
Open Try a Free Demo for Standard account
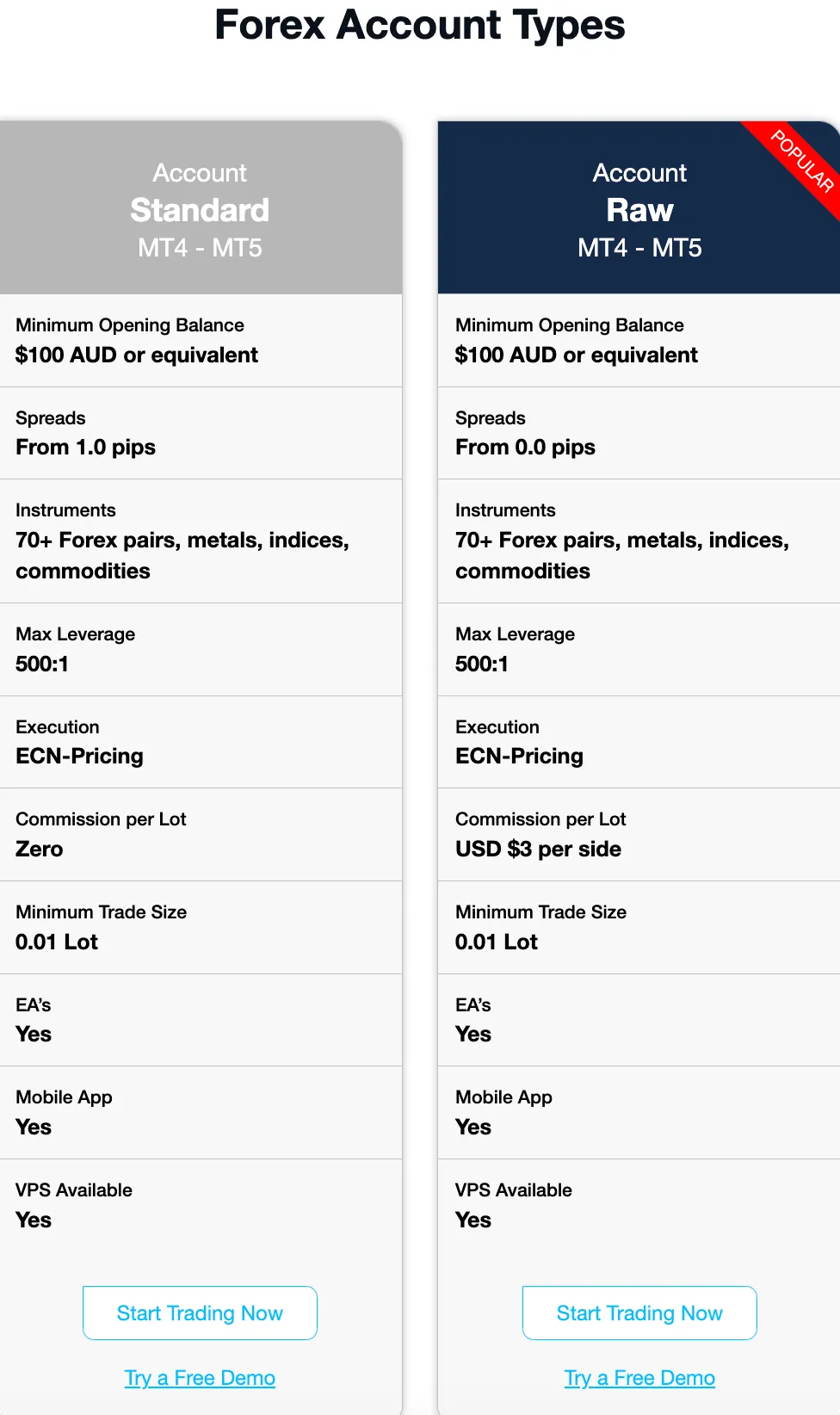[x=200, y=1378]
